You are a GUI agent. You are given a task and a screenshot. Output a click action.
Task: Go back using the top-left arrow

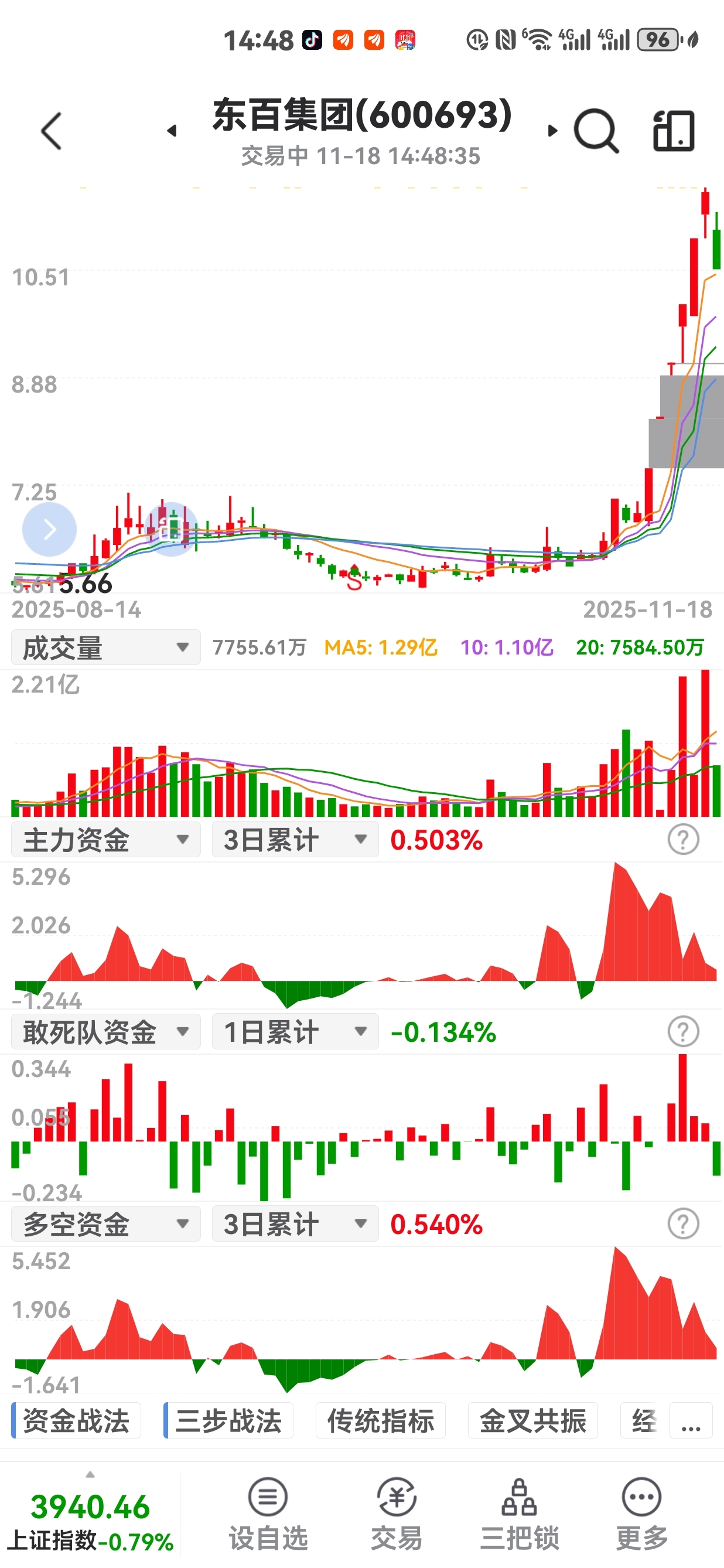tap(52, 131)
